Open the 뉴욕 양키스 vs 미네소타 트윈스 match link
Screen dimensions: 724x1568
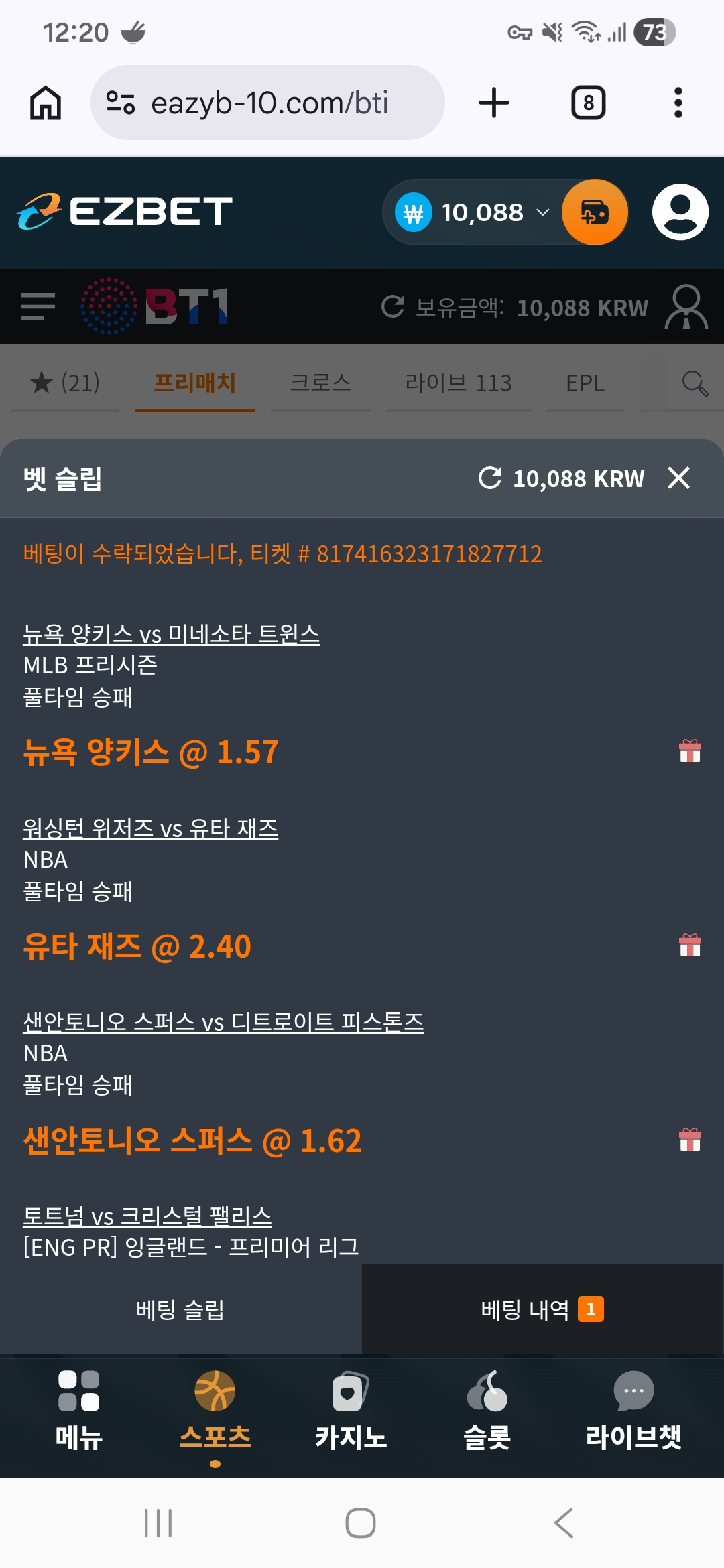click(171, 633)
